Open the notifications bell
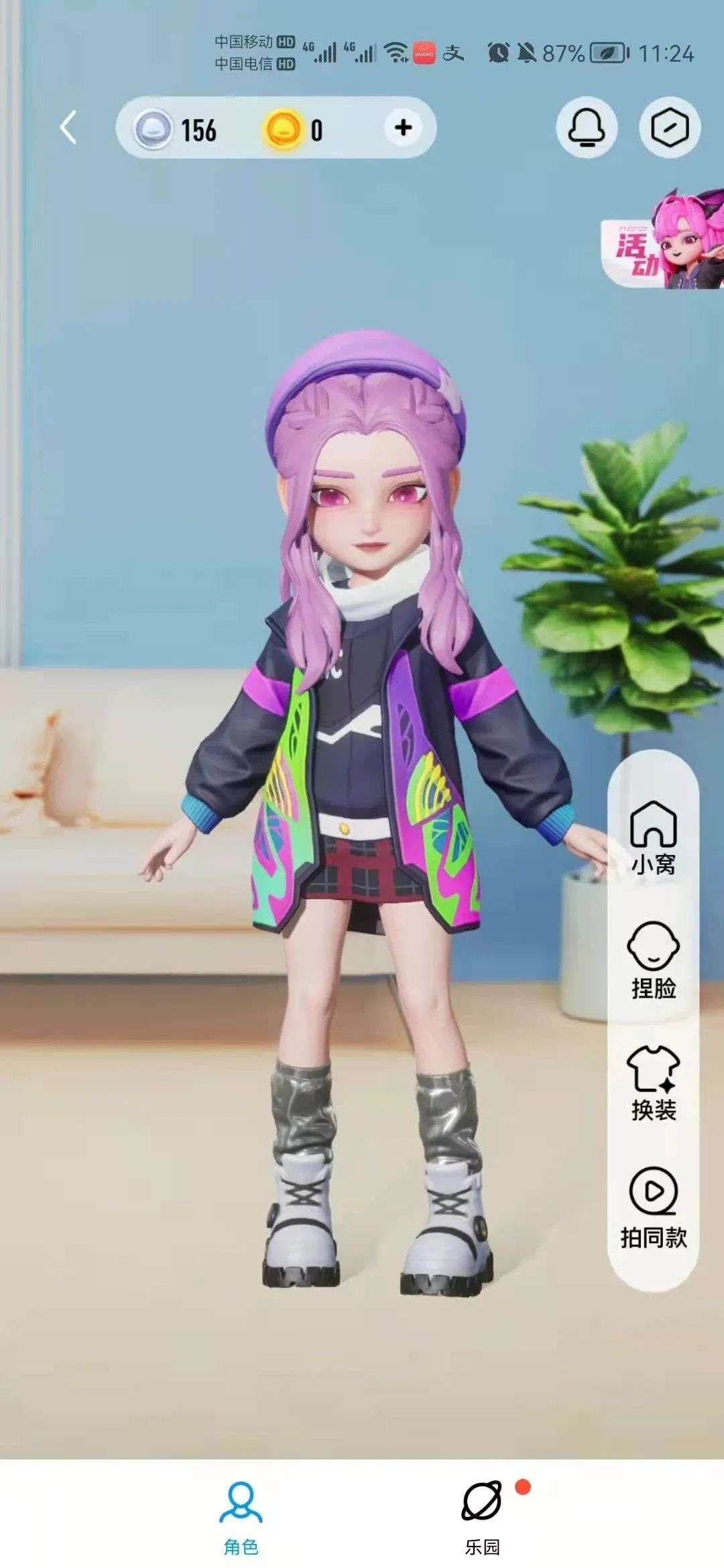This screenshot has height=1568, width=724. pos(587,127)
